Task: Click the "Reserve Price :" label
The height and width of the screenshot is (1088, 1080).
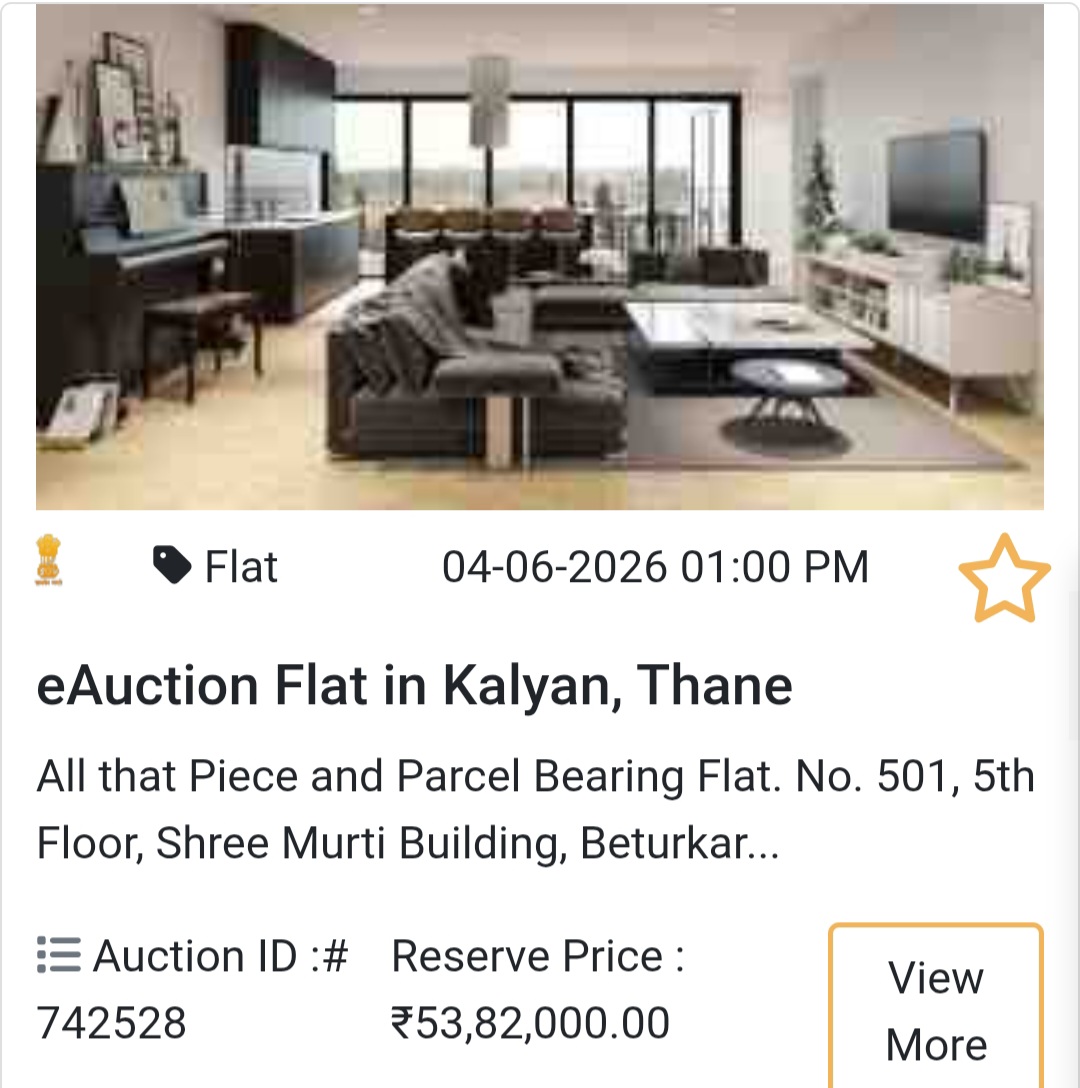Action: [537, 955]
